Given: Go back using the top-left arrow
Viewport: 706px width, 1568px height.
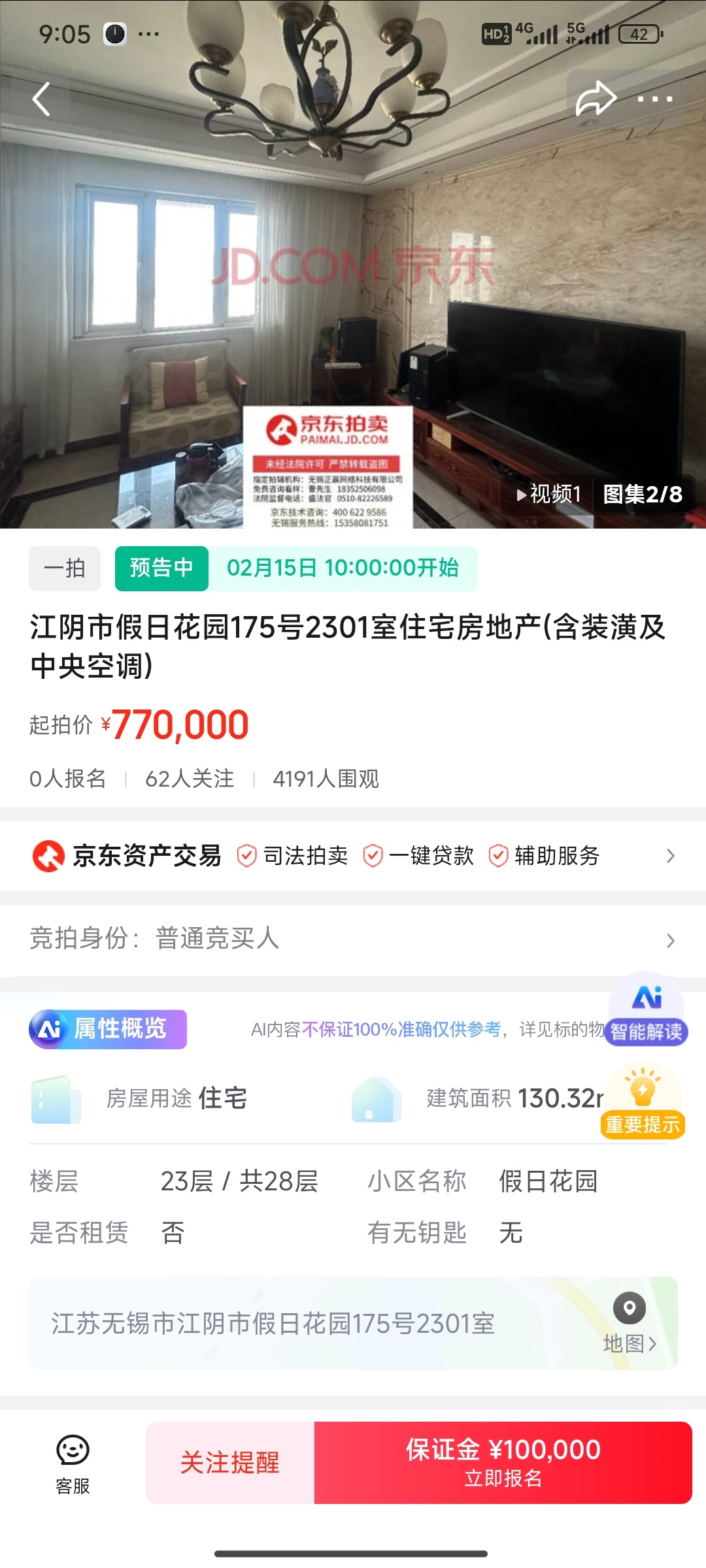Looking at the screenshot, I should point(42,99).
